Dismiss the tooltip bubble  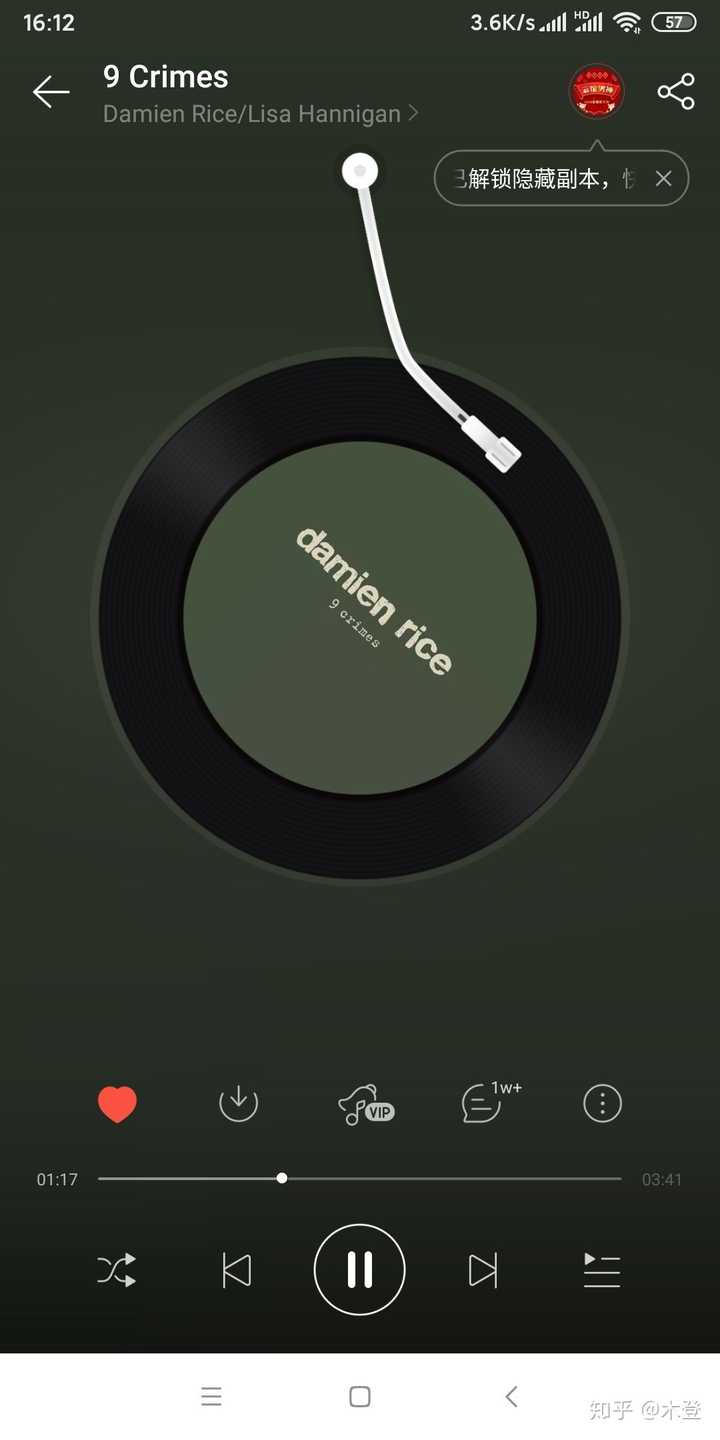[663, 179]
